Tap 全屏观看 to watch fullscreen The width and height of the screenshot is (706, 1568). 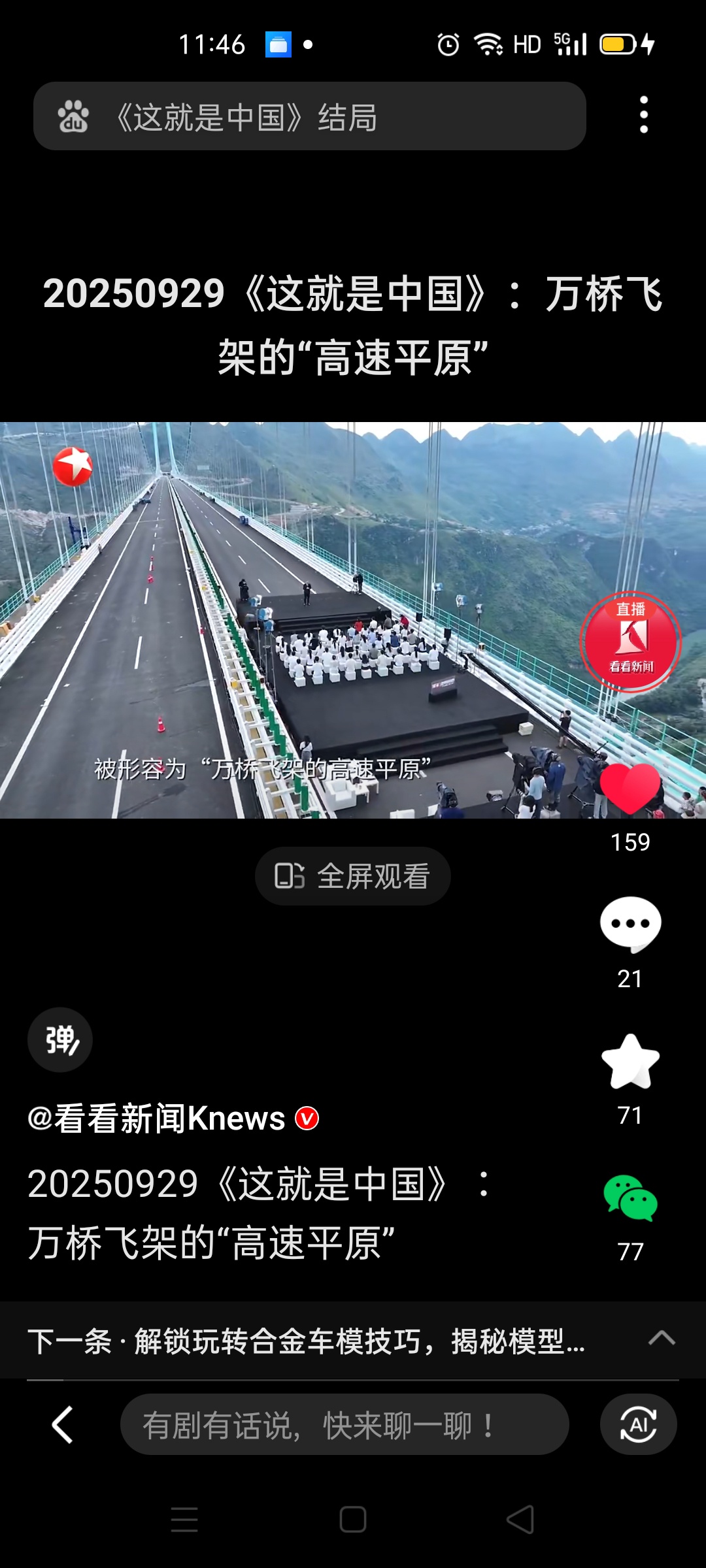click(x=353, y=876)
